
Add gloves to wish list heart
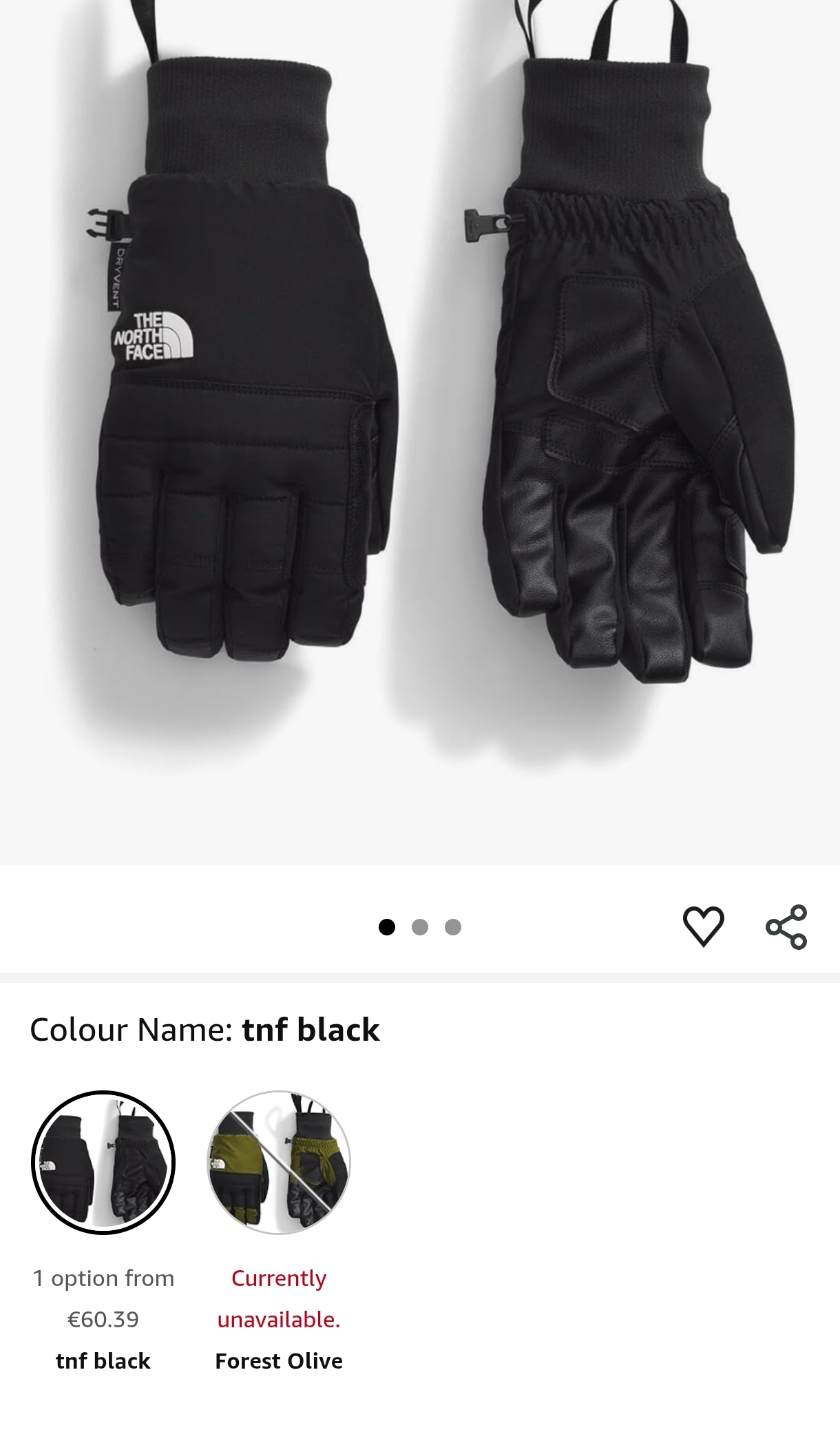703,926
